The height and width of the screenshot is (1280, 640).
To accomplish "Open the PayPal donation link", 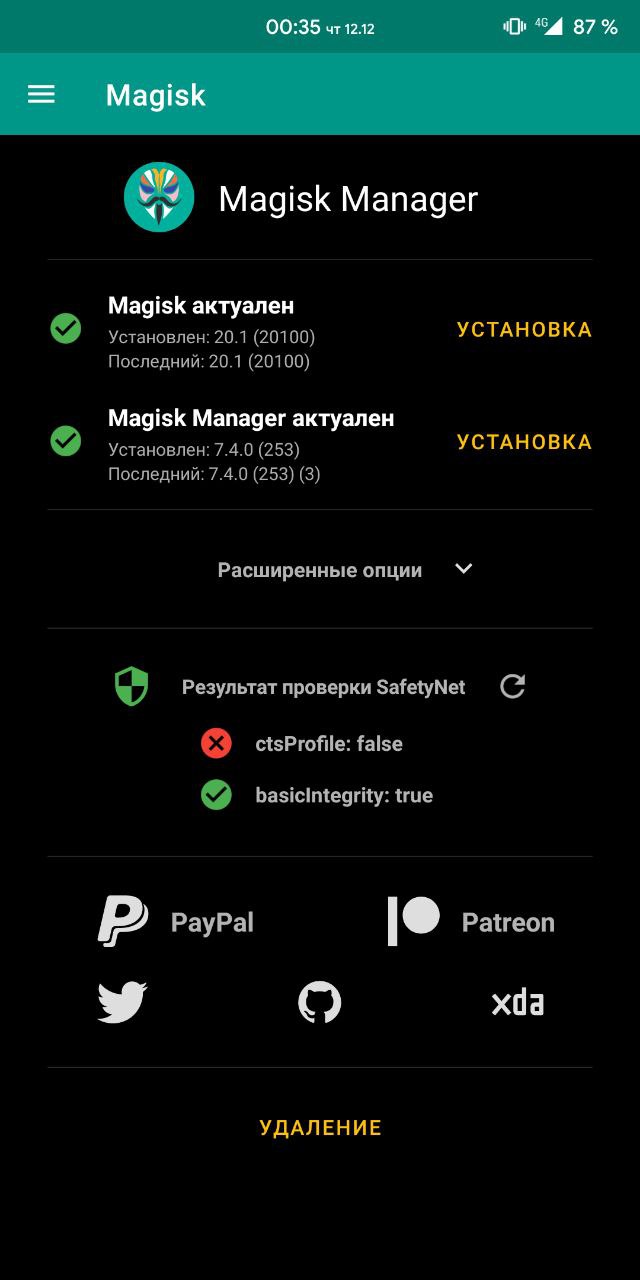I will pos(176,921).
